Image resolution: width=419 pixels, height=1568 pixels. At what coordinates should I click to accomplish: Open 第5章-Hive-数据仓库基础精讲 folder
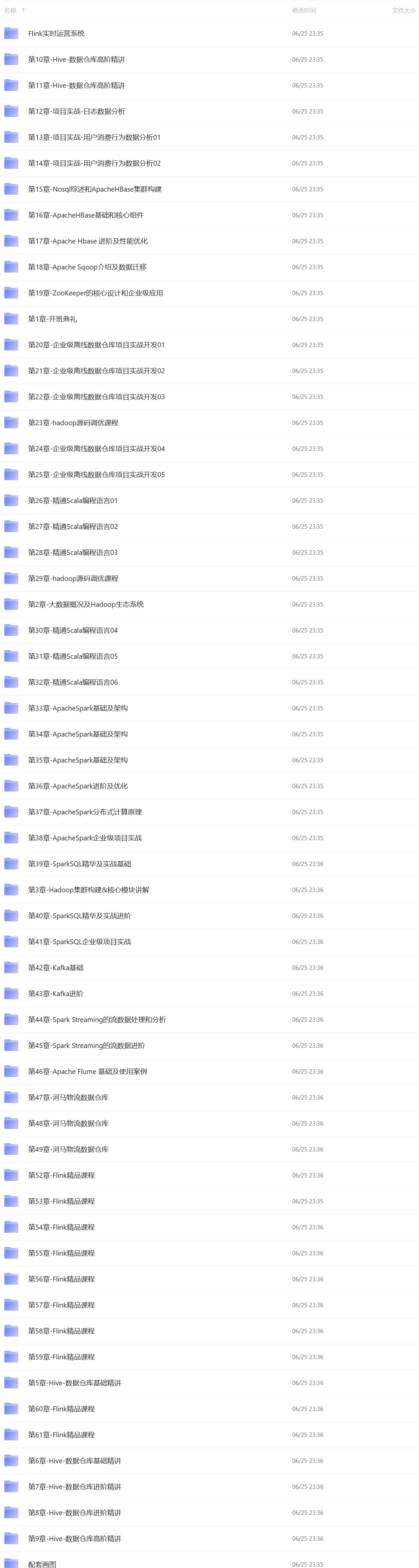(x=74, y=1383)
